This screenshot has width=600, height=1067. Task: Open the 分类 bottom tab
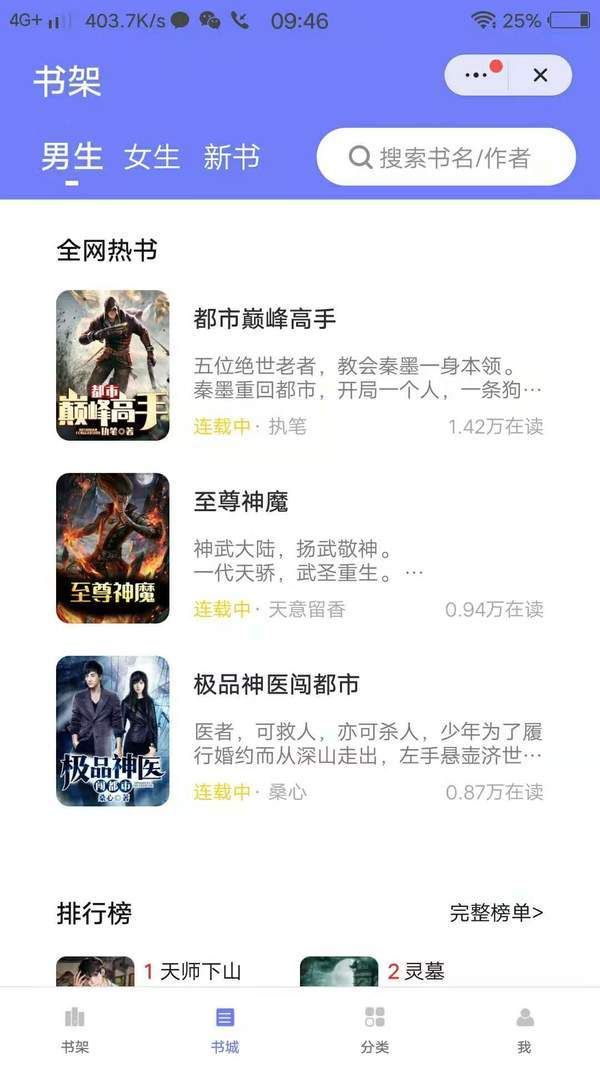375,1029
